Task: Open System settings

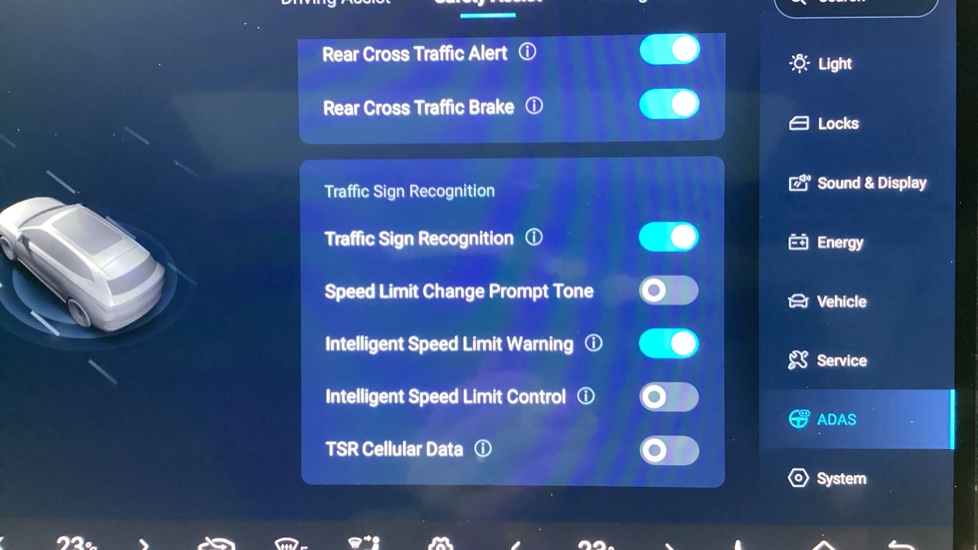Action: pyautogui.click(x=828, y=478)
